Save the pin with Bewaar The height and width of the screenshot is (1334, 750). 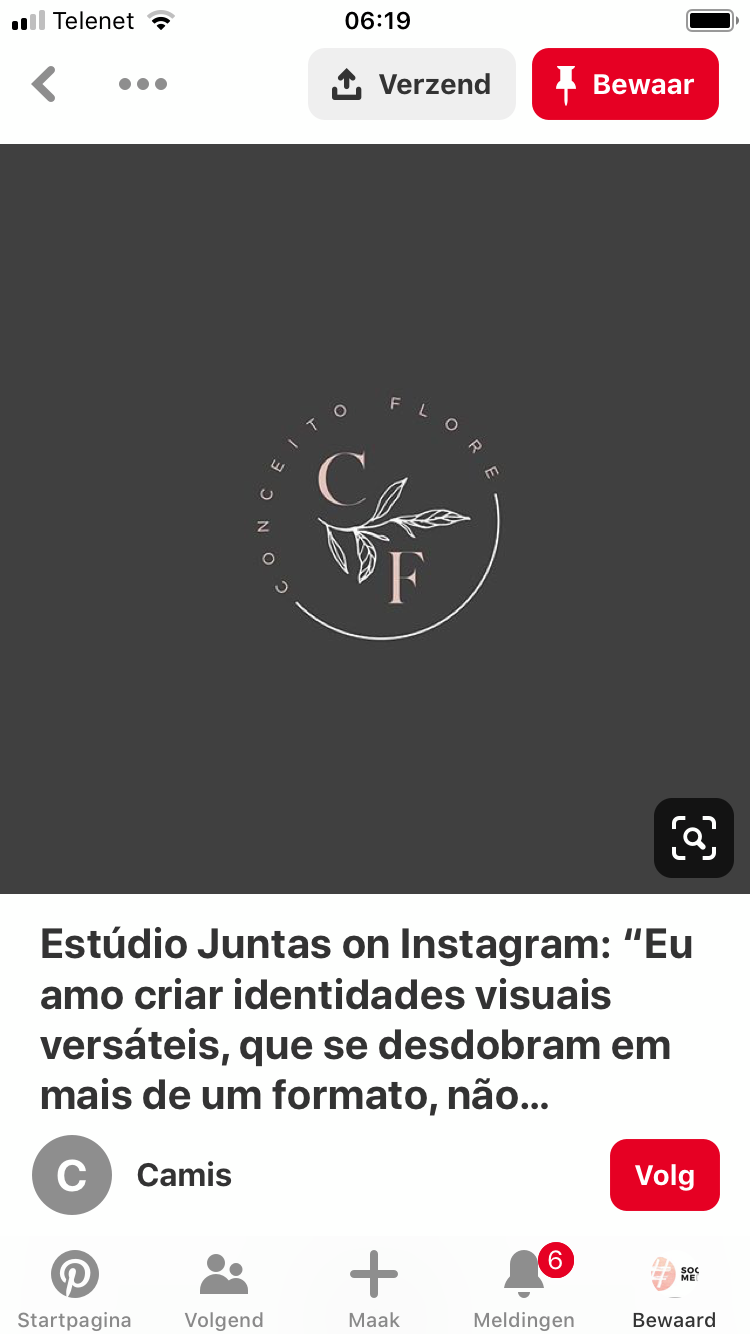pos(625,85)
